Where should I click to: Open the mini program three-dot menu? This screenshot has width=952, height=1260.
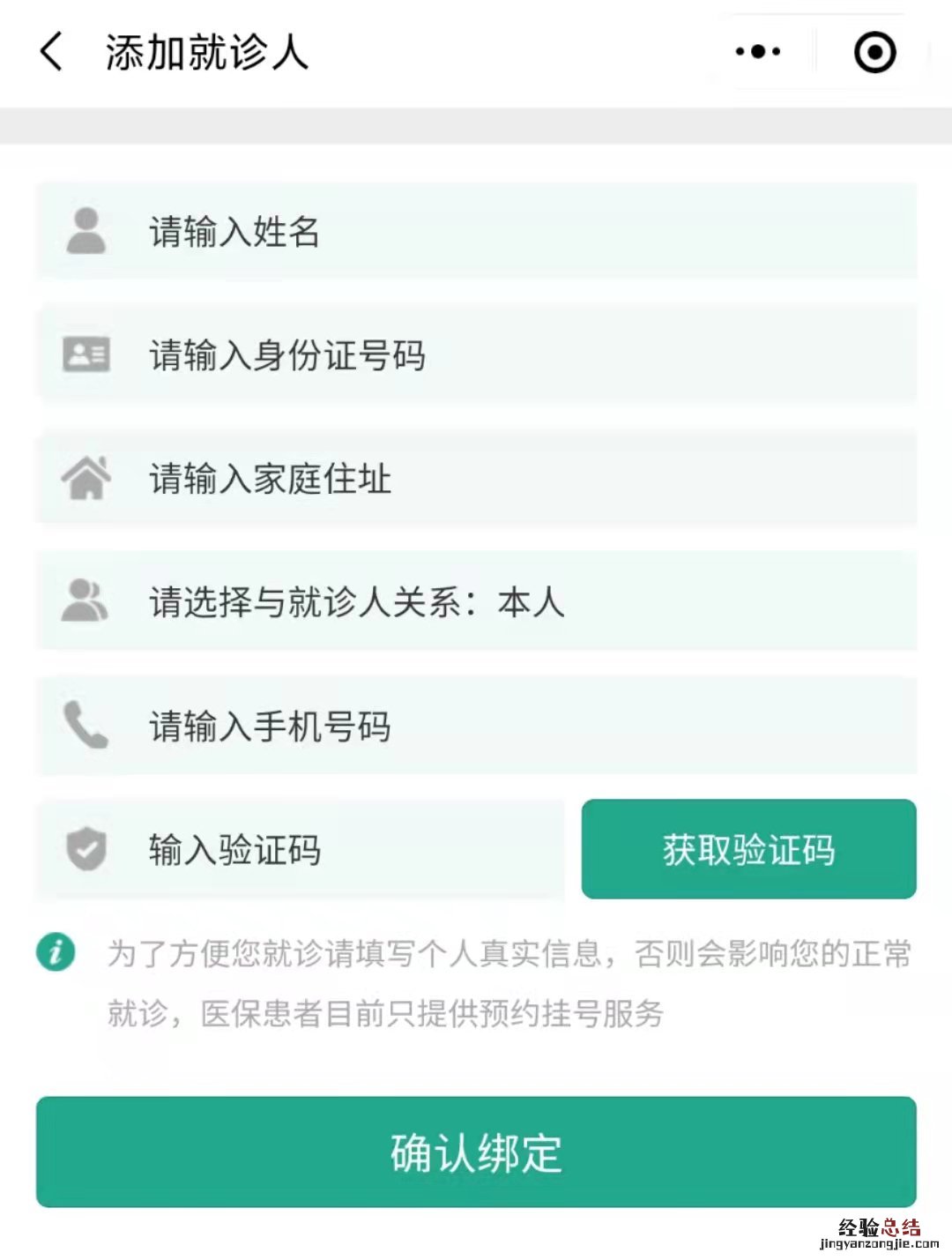[758, 52]
